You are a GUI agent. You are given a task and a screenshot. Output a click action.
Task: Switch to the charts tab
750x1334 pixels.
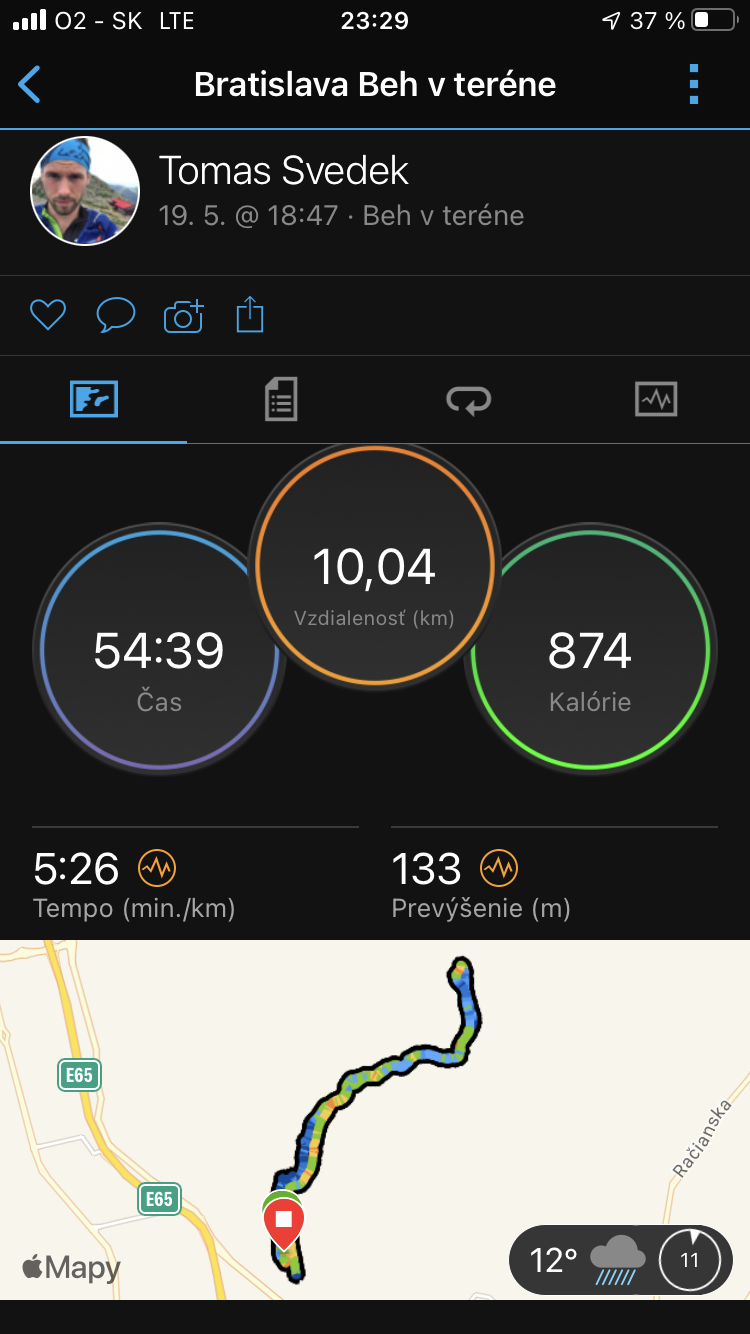click(x=656, y=400)
